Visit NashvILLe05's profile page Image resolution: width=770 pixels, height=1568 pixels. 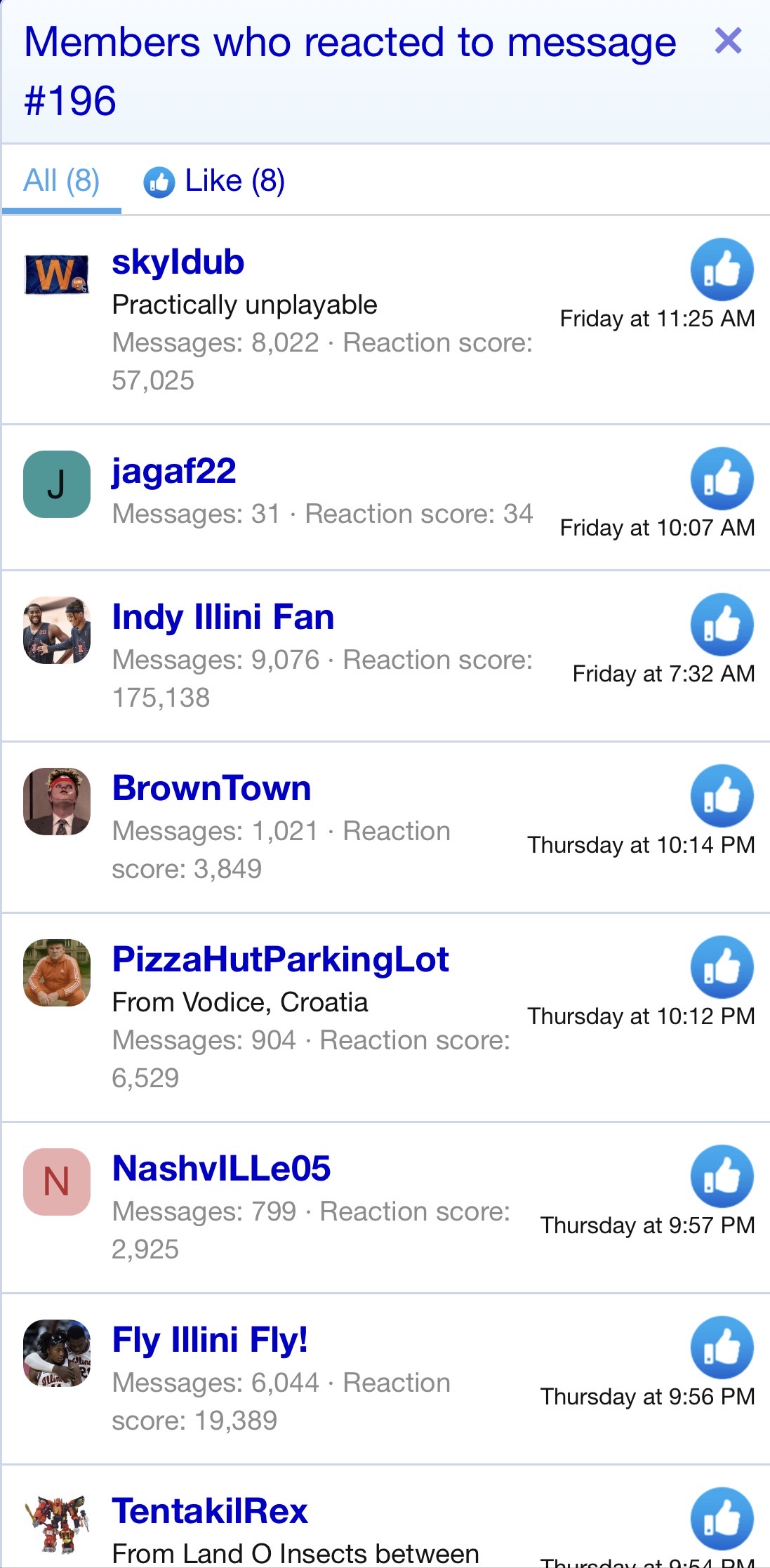[x=221, y=1169]
